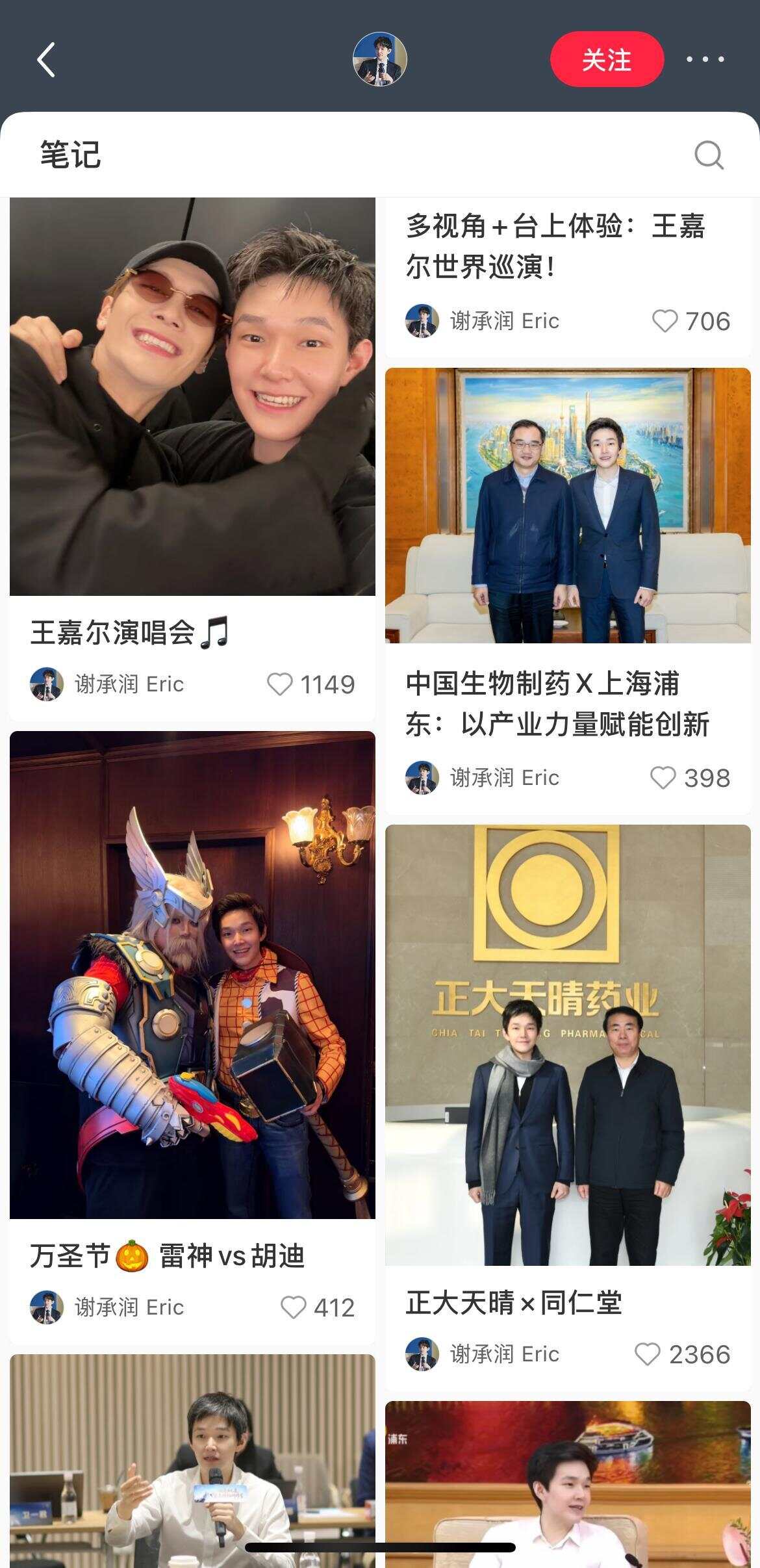Image resolution: width=760 pixels, height=1568 pixels.
Task: Open the profile avatar at top center
Action: (380, 59)
